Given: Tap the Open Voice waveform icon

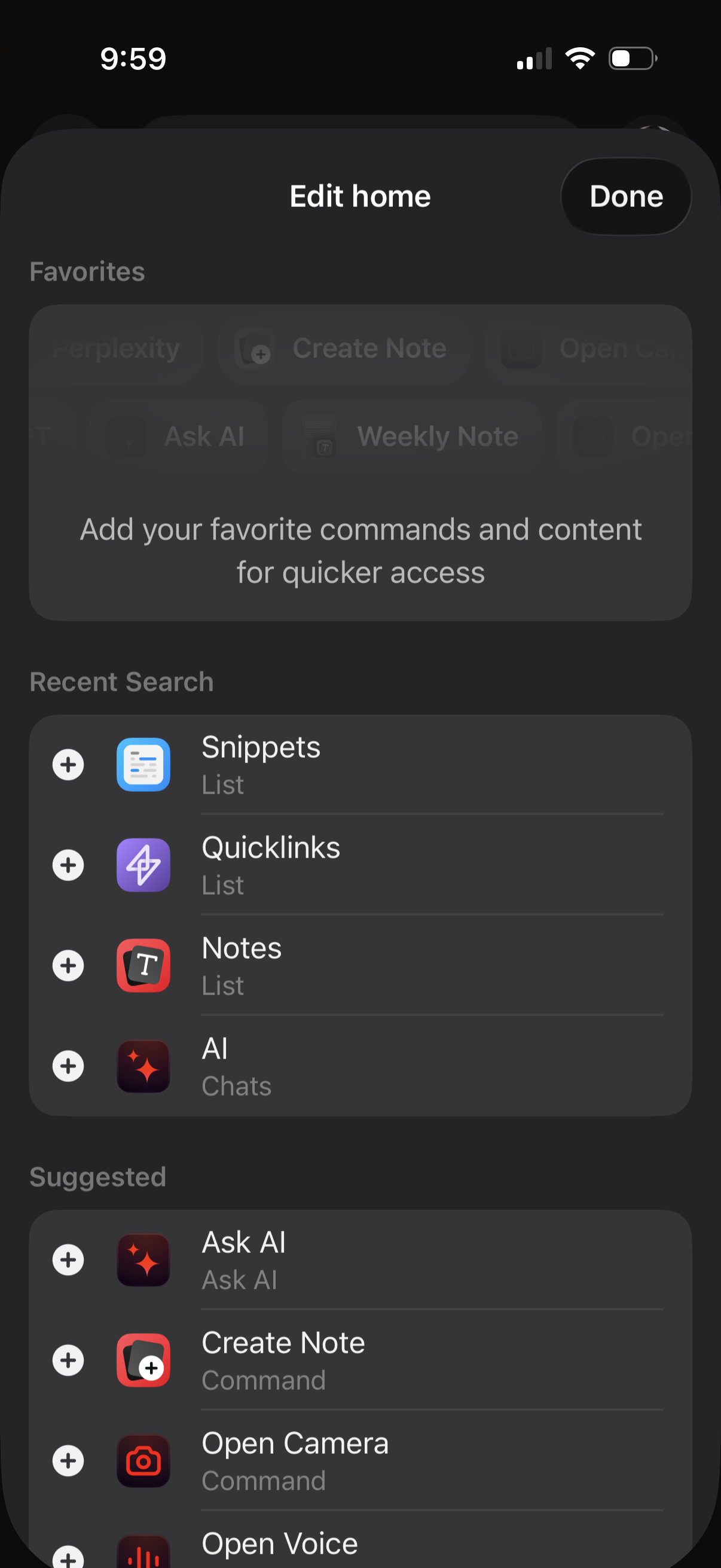Looking at the screenshot, I should pos(143,1551).
